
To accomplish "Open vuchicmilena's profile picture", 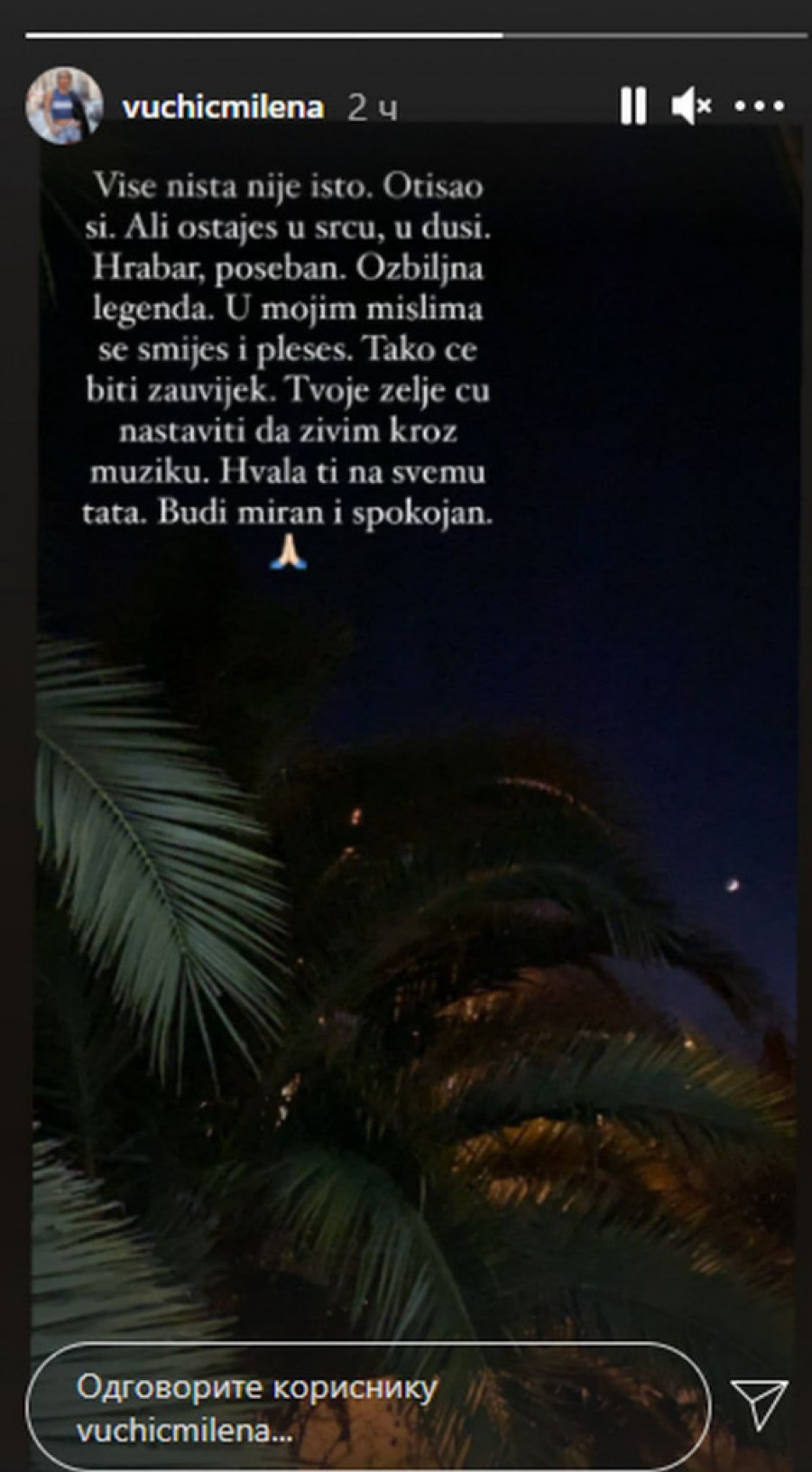I will [x=64, y=105].
